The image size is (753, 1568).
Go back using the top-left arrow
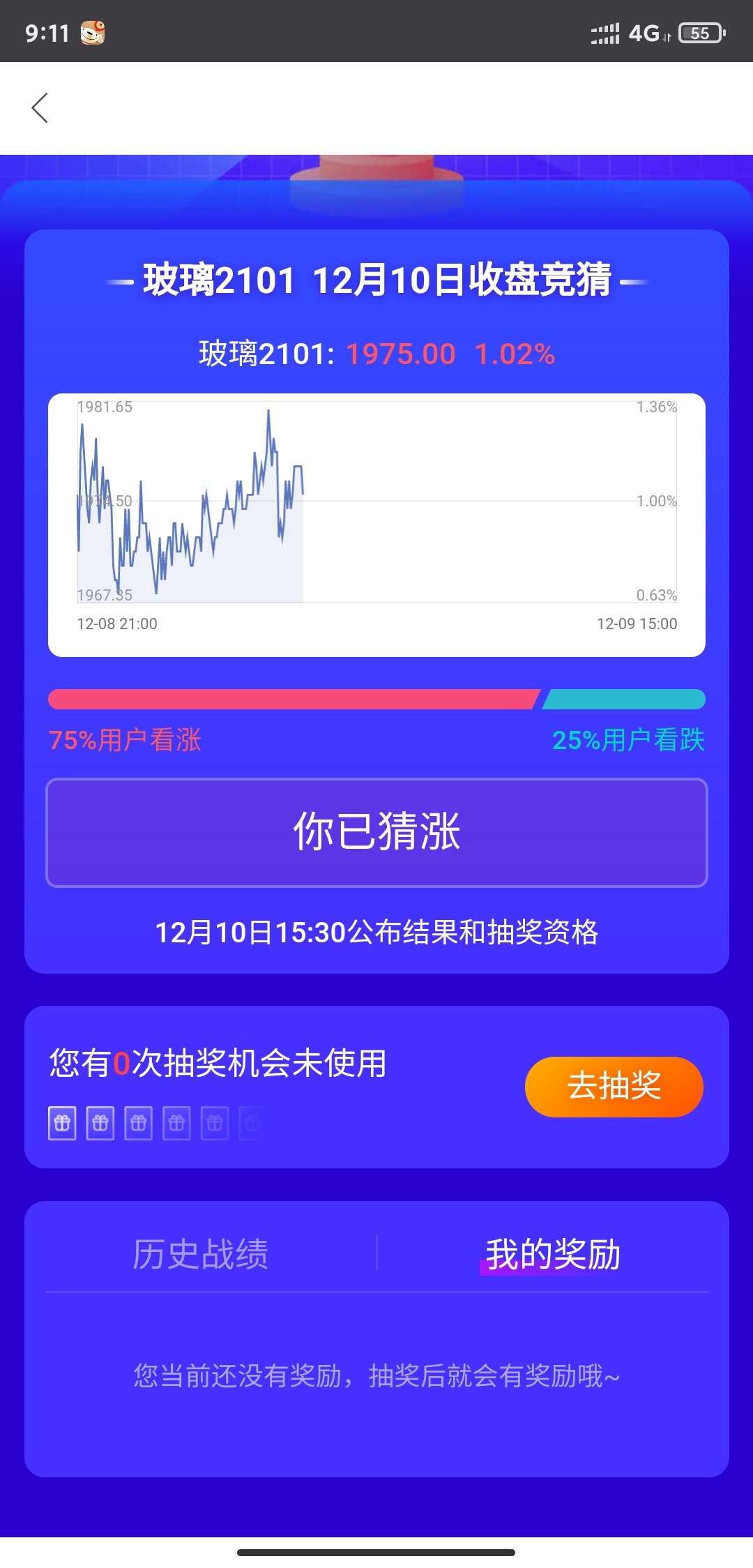click(x=40, y=108)
